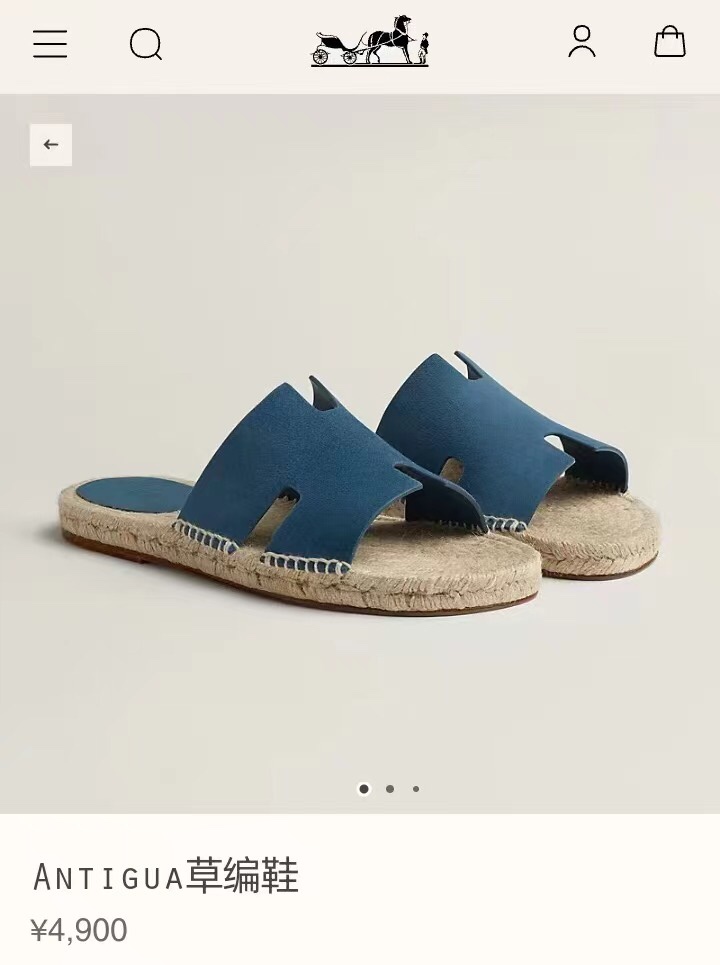Screen dimensions: 720x965
Task: Tap the sandal product photo to enlarge
Action: tap(360, 450)
